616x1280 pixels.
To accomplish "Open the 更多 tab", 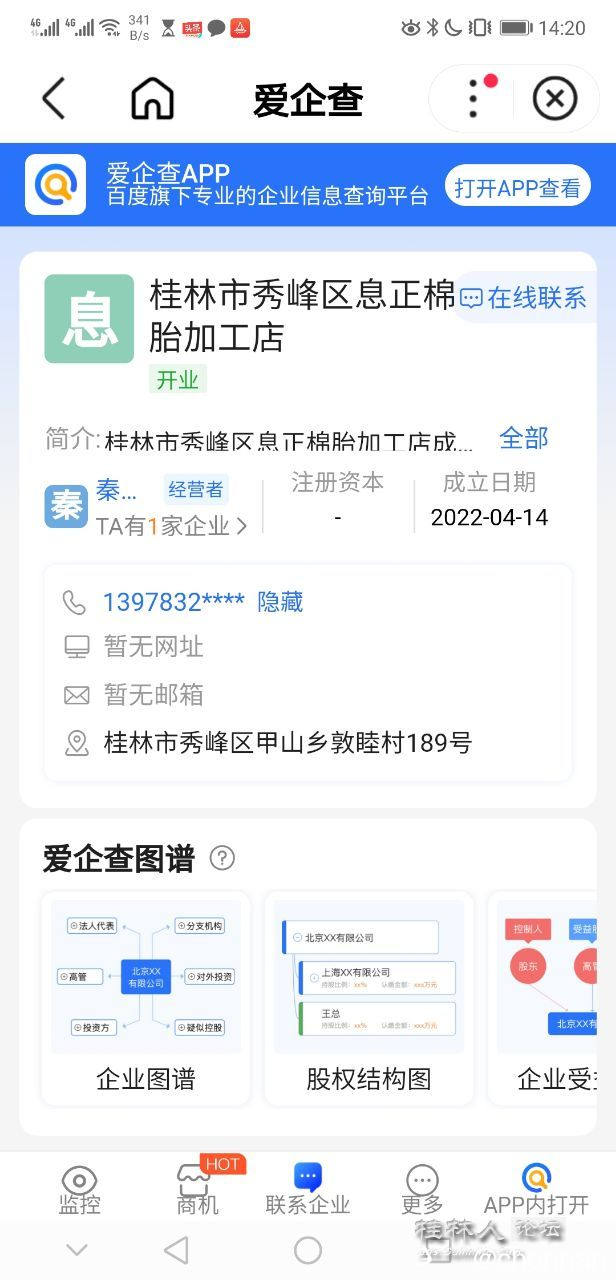I will [x=422, y=1190].
